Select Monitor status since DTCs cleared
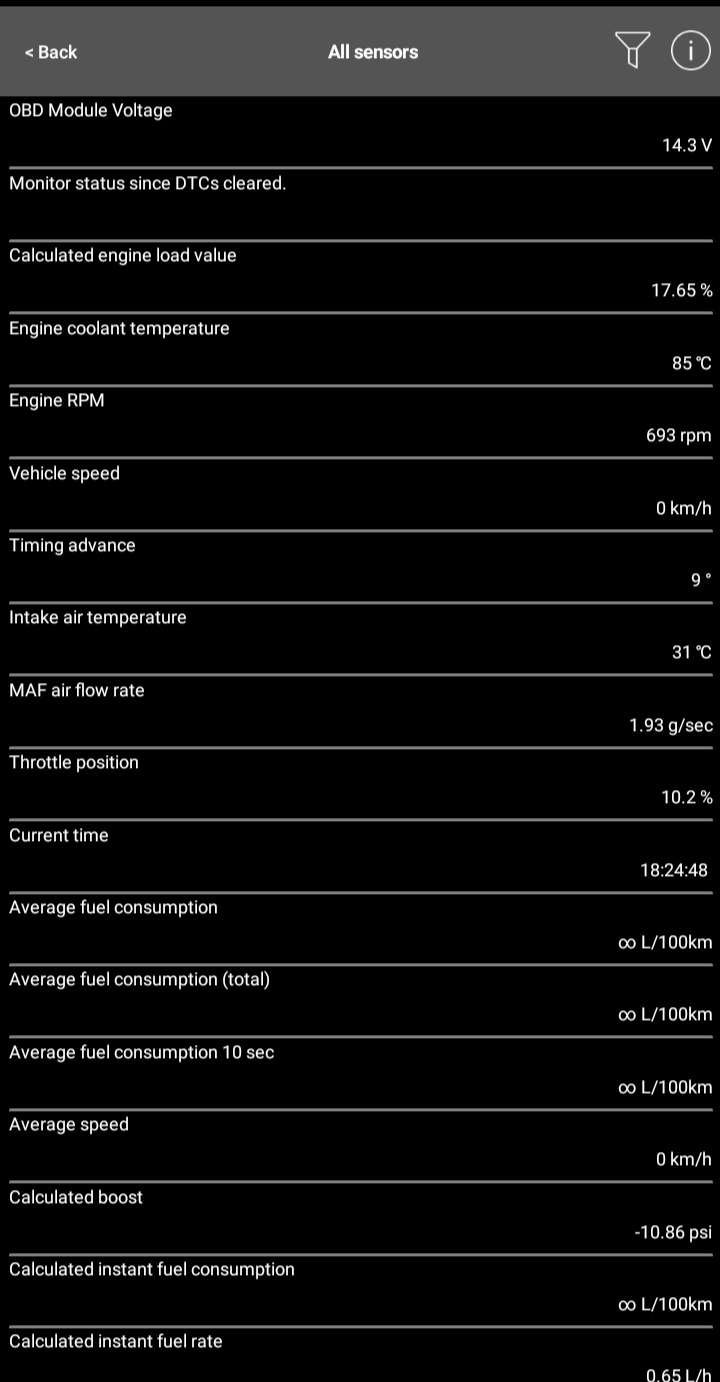 [360, 205]
